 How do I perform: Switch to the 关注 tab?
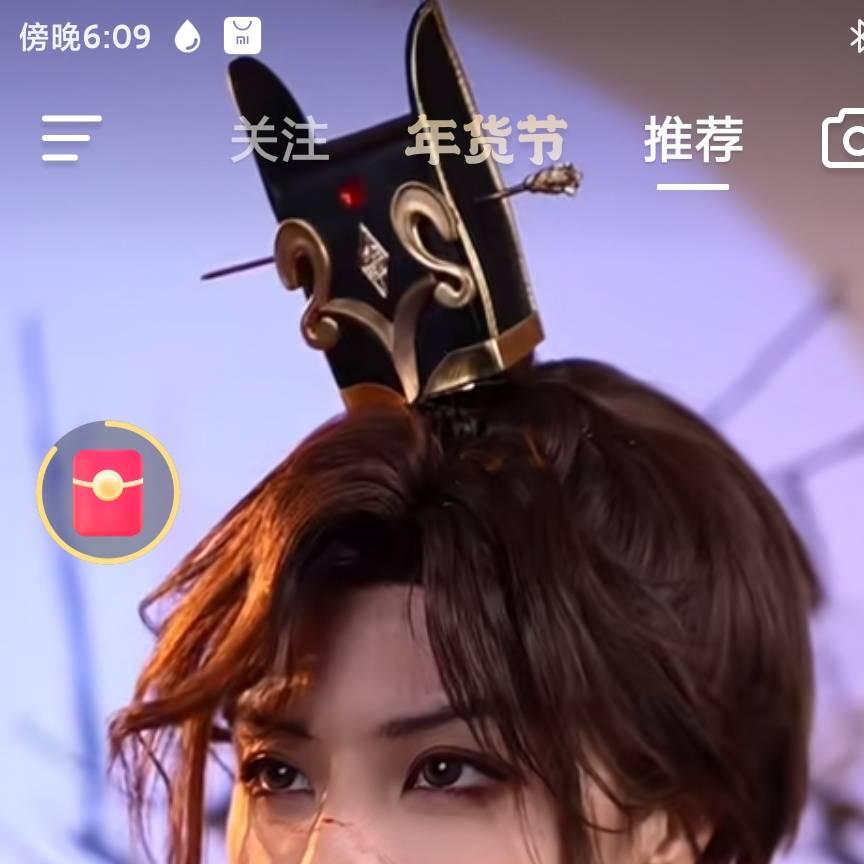coord(279,140)
